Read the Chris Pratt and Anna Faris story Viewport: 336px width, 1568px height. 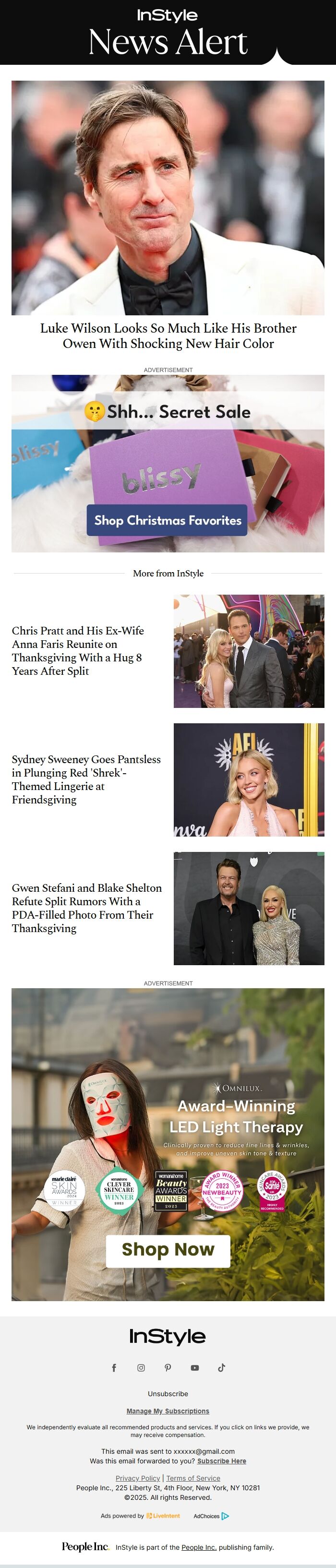point(78,651)
